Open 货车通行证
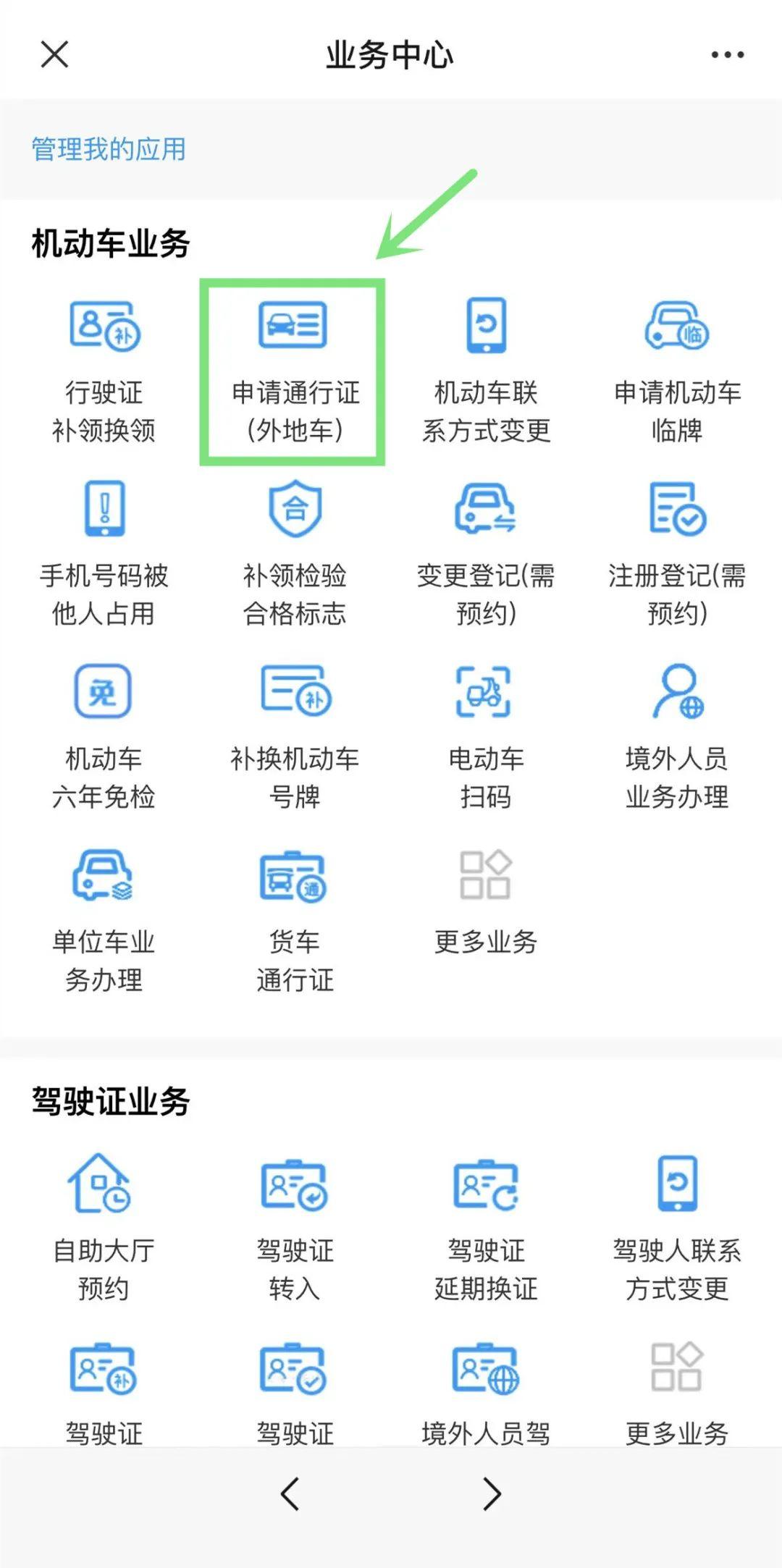Viewport: 782px width, 1568px height. click(294, 919)
